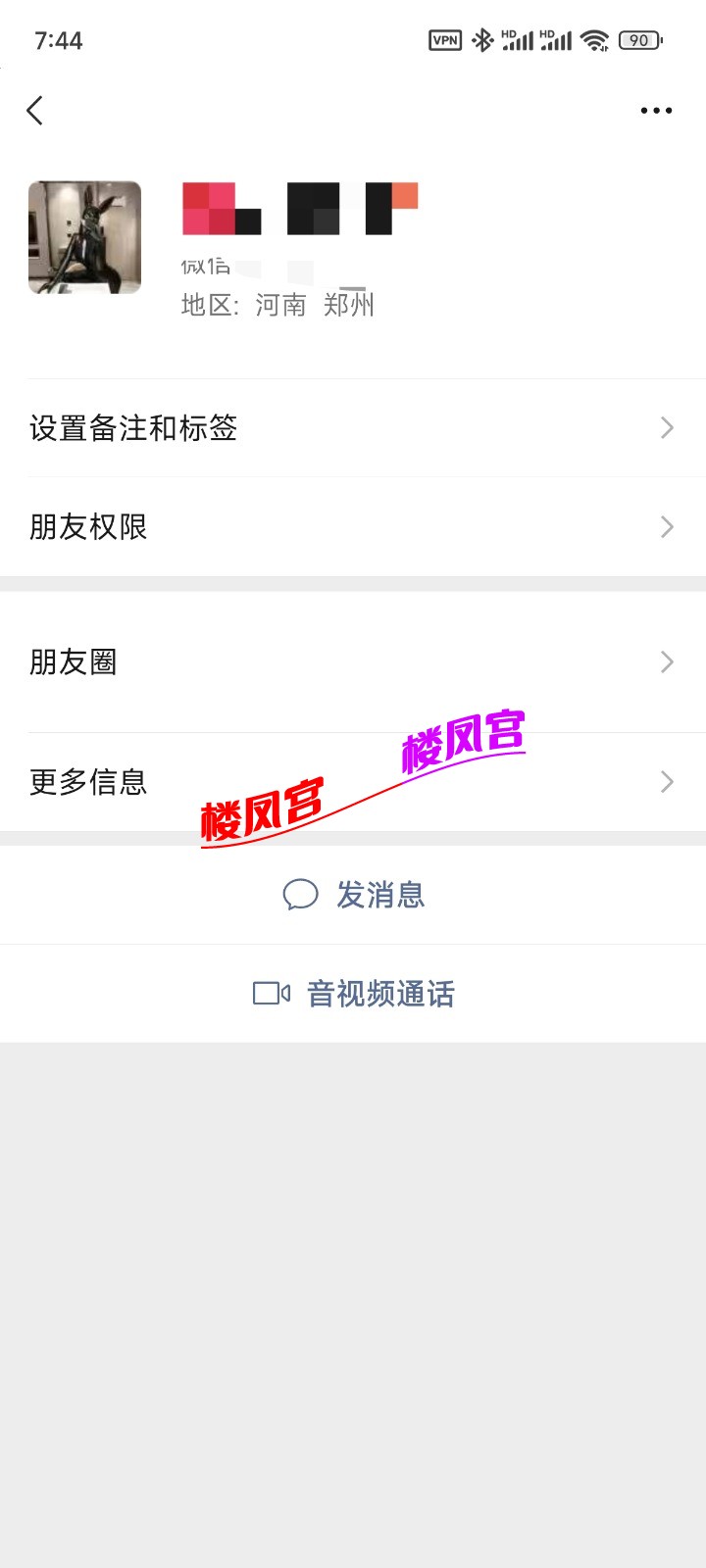This screenshot has width=706, height=1568.
Task: Go back using the top-left arrow
Action: (x=35, y=111)
